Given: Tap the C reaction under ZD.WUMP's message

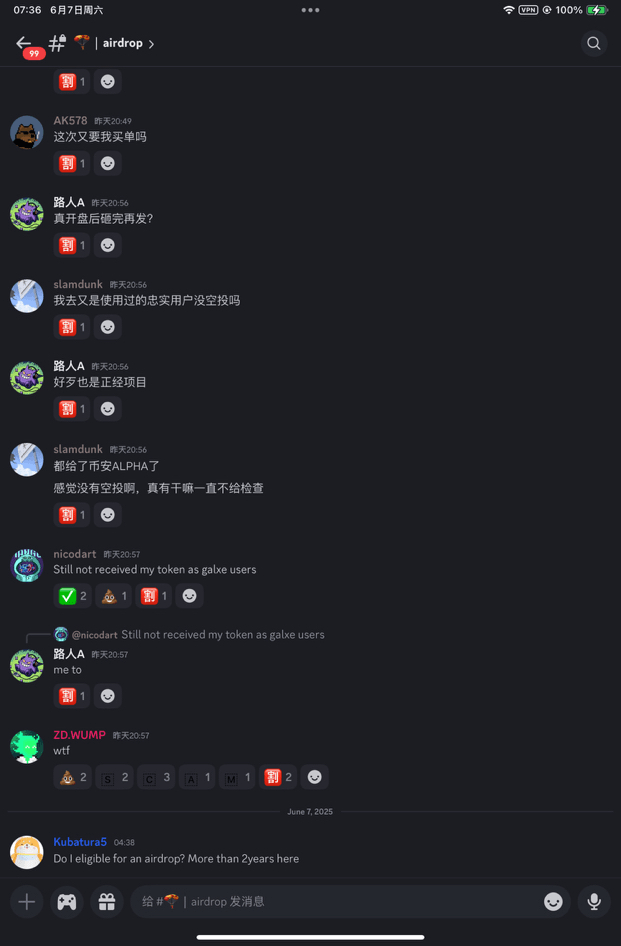Looking at the screenshot, I should pyautogui.click(x=155, y=777).
